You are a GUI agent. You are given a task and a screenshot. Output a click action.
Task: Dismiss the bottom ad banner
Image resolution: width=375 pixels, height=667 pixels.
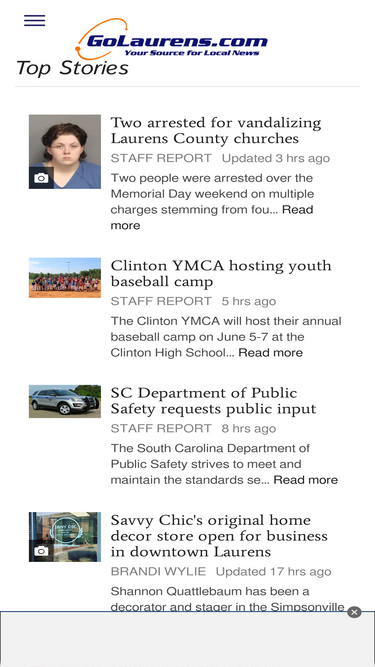tap(354, 612)
